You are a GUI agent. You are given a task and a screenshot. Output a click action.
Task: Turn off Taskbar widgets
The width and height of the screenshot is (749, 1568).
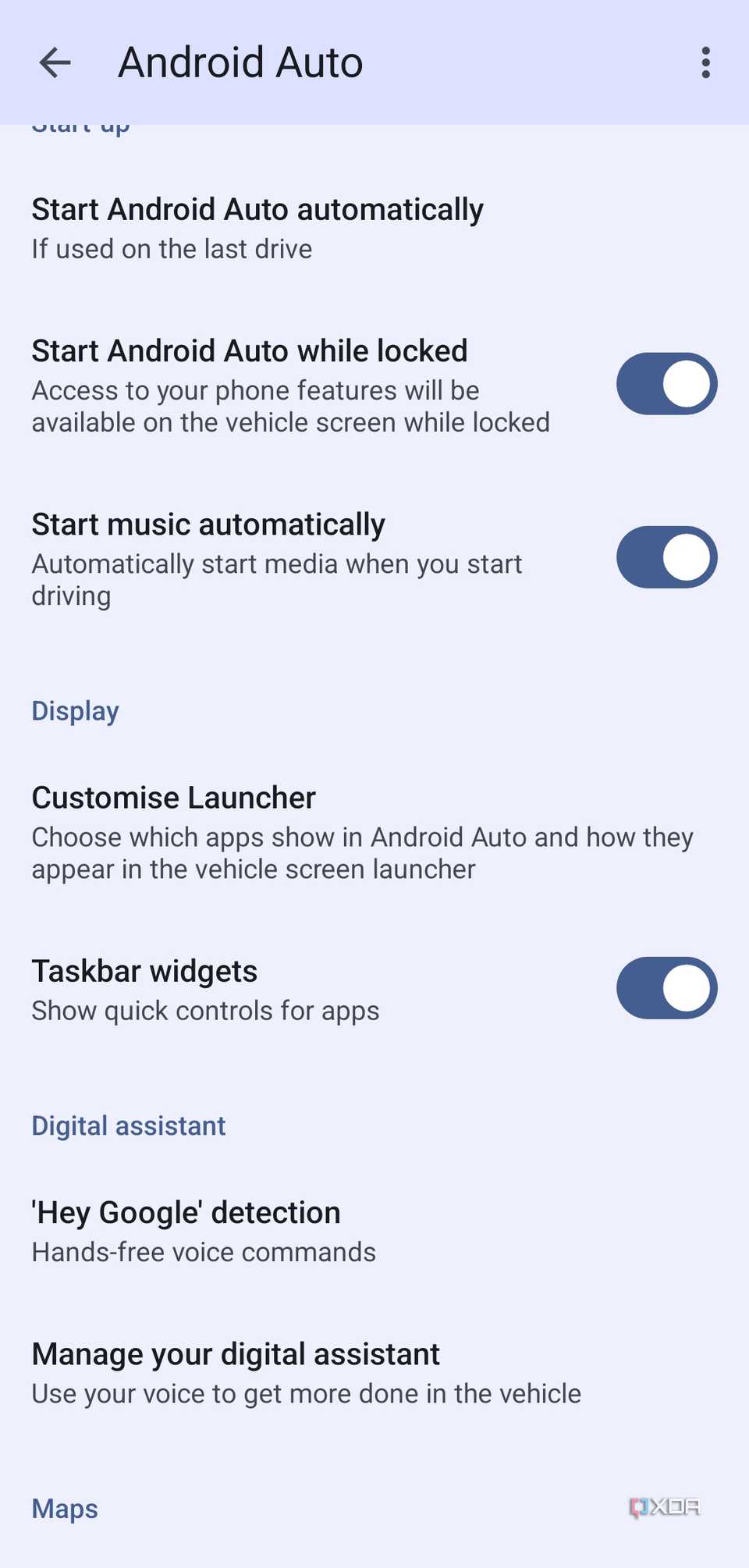point(666,987)
